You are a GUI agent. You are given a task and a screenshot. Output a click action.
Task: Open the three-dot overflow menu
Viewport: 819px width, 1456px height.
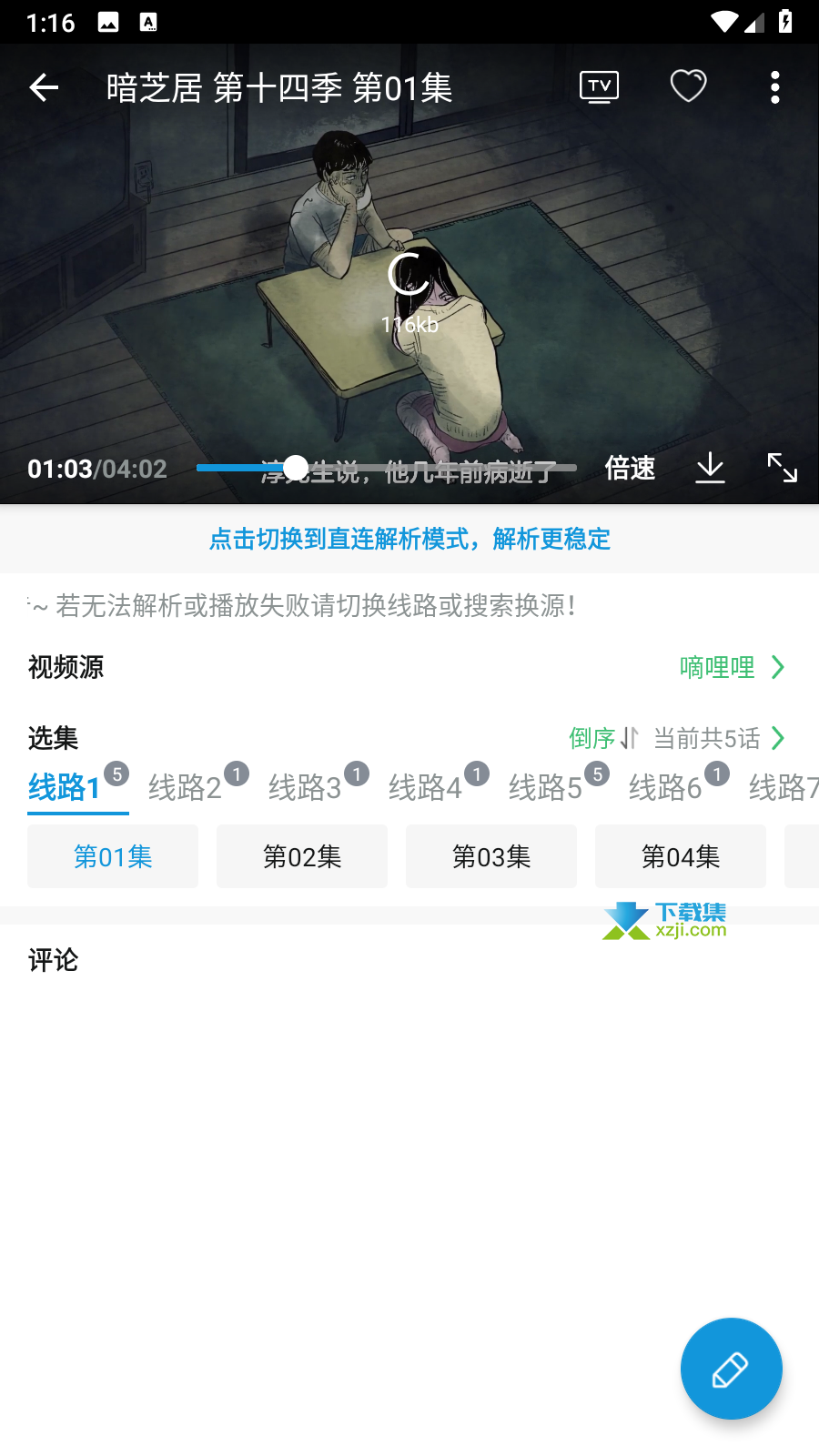[775, 87]
